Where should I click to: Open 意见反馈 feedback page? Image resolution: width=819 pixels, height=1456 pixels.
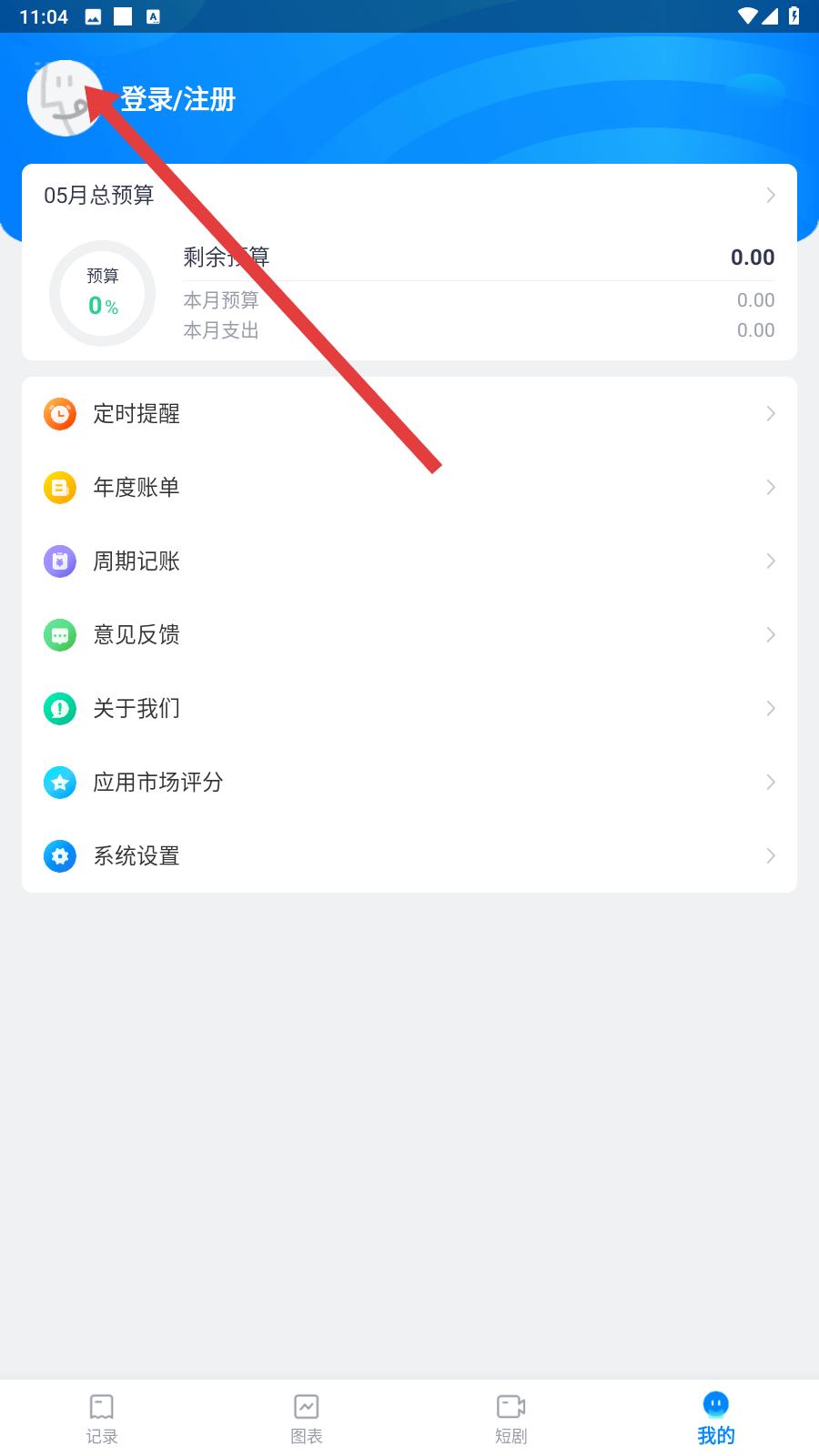coord(409,635)
